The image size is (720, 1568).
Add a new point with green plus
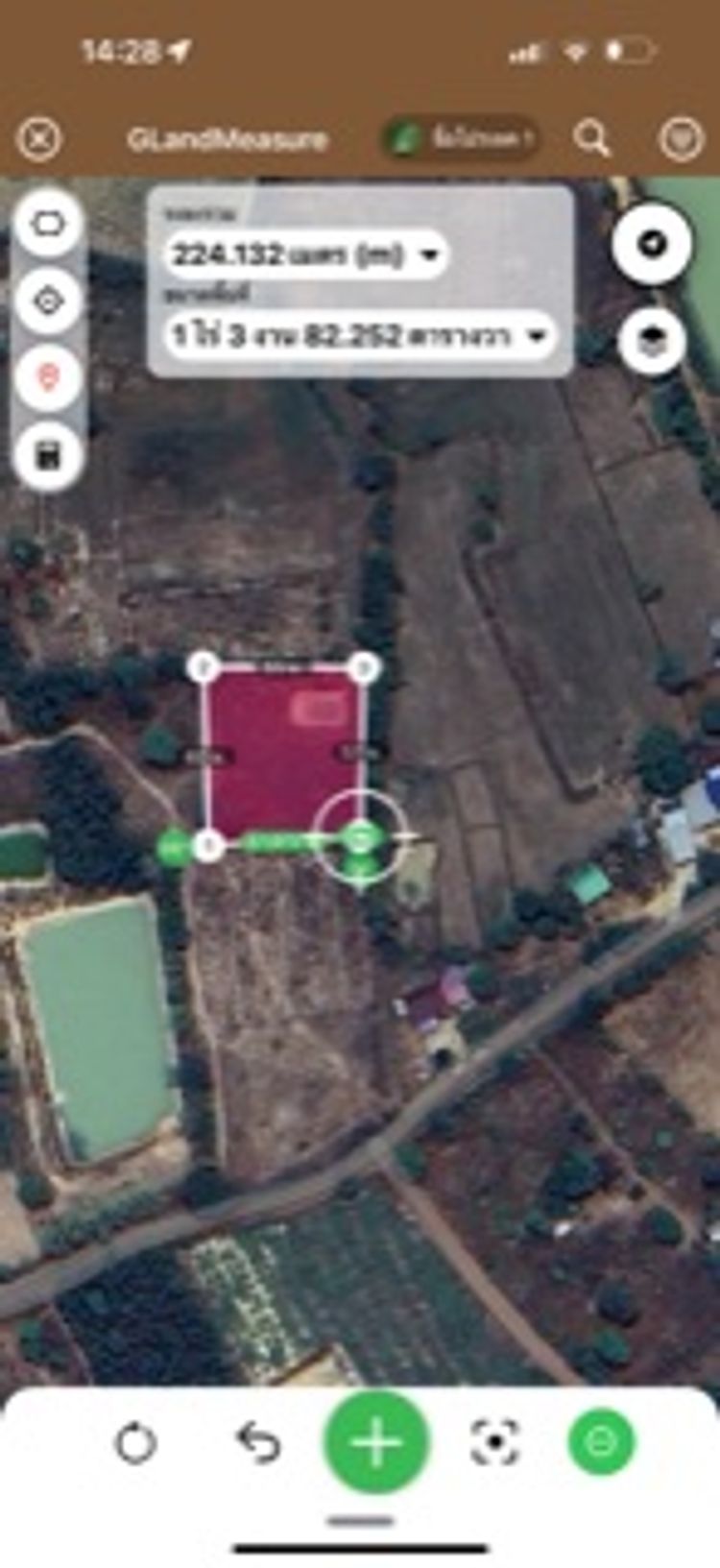point(376,1442)
